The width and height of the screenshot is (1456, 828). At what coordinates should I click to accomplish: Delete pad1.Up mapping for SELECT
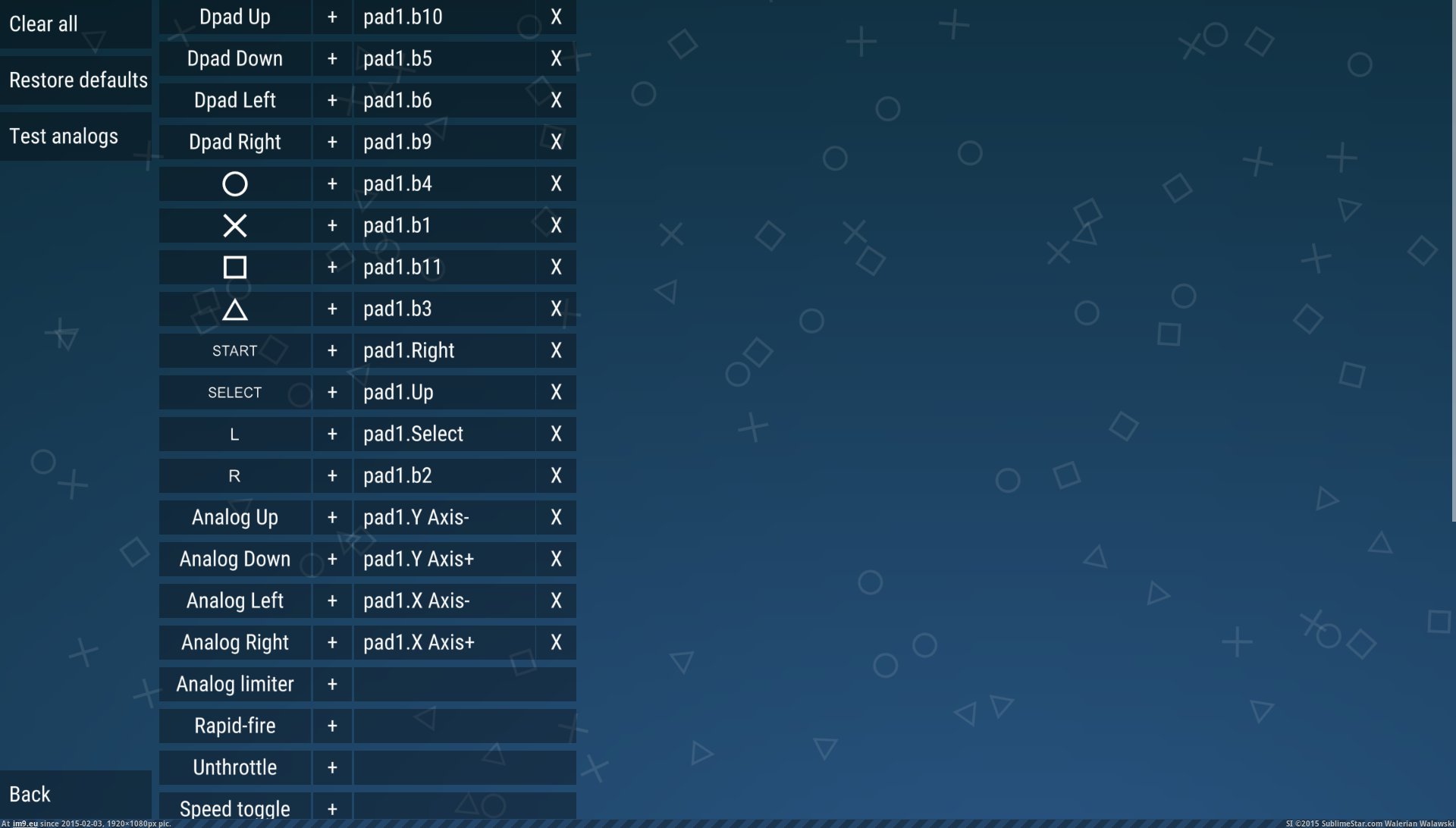tap(556, 392)
